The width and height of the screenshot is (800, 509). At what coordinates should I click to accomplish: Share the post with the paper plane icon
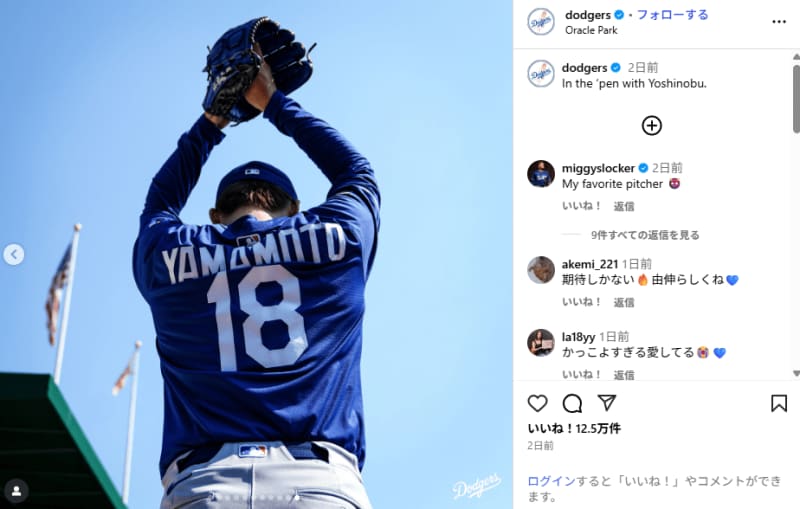click(607, 403)
